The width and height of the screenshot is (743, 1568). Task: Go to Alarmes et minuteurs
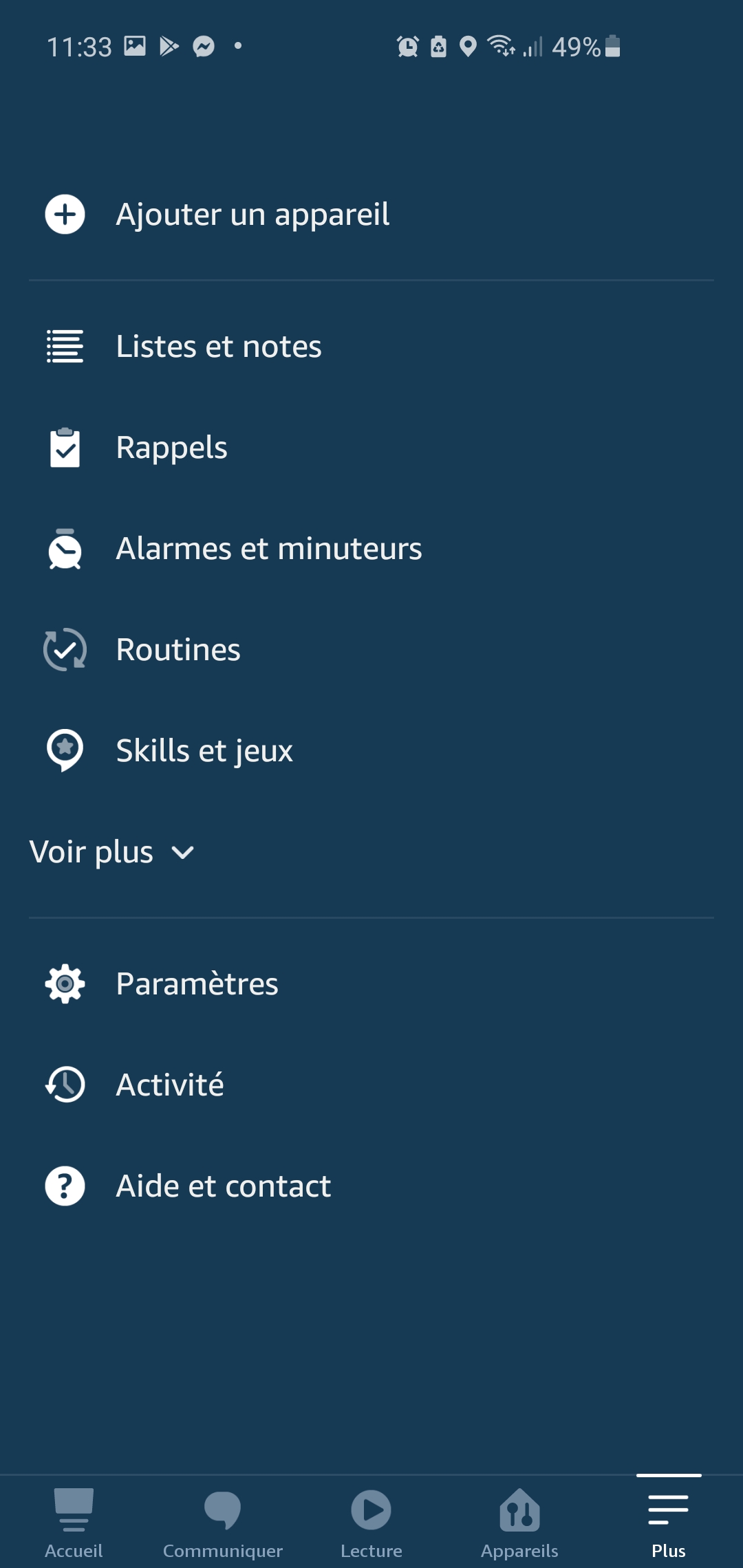tap(371, 549)
